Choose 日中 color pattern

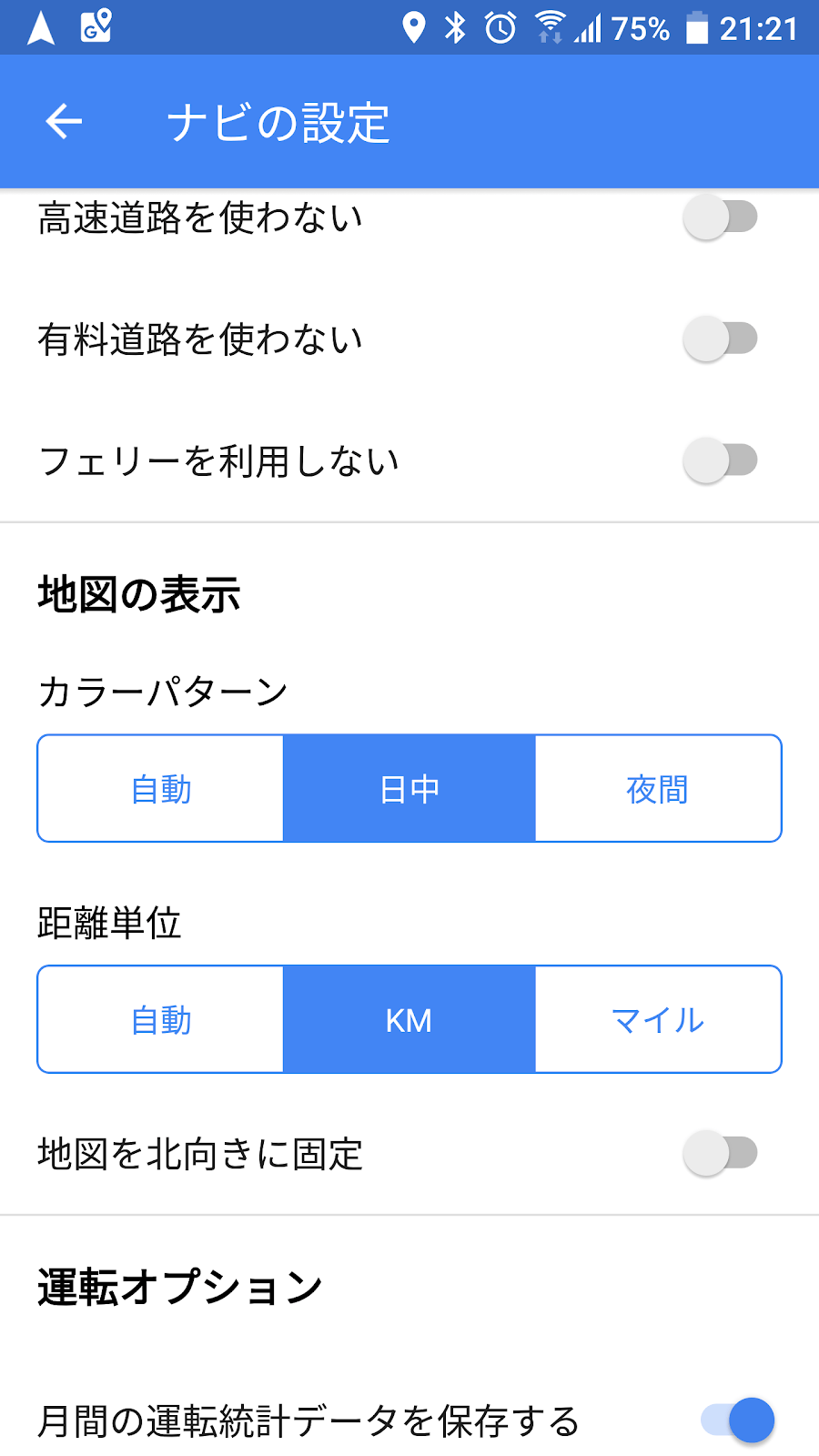click(x=409, y=789)
